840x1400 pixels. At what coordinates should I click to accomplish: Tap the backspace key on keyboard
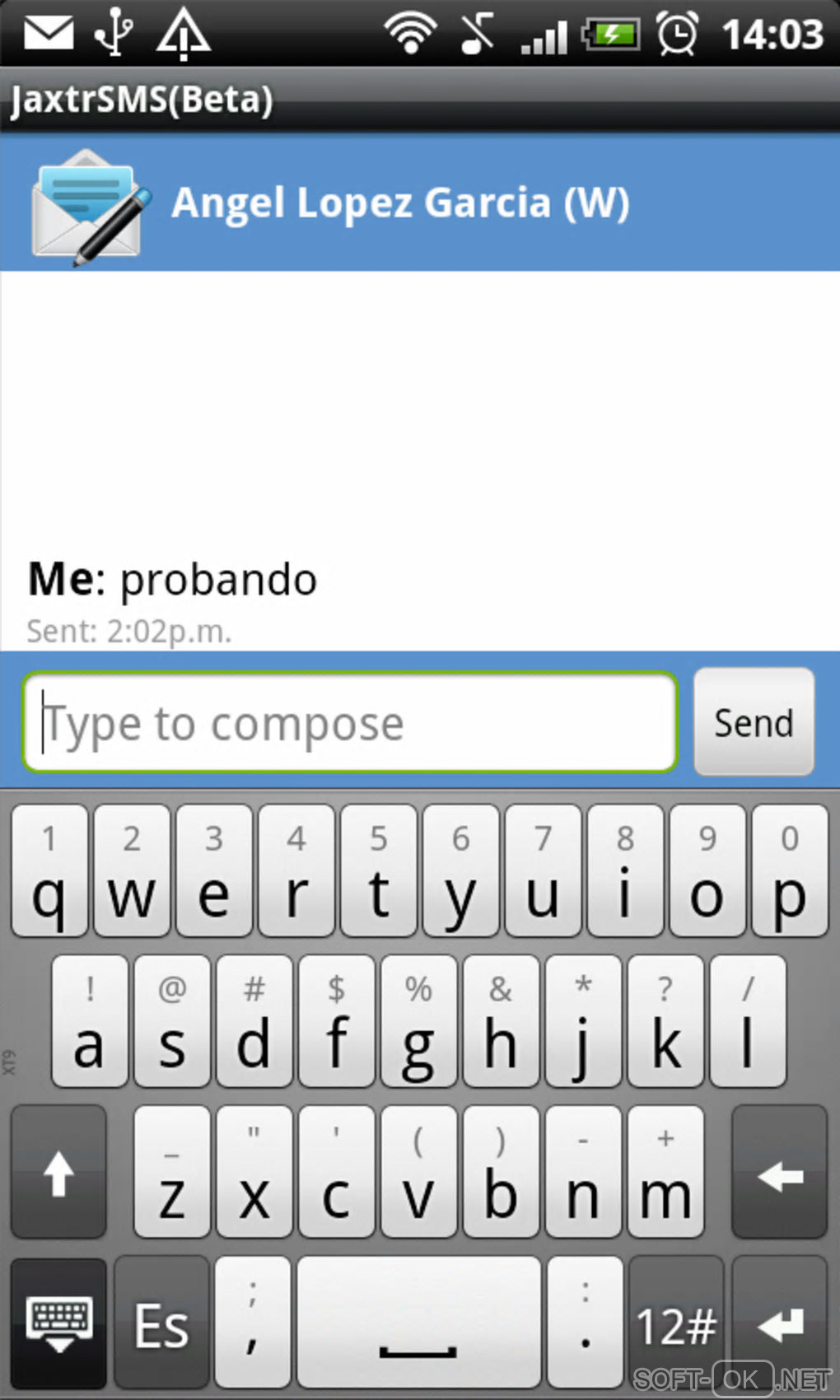[778, 1174]
